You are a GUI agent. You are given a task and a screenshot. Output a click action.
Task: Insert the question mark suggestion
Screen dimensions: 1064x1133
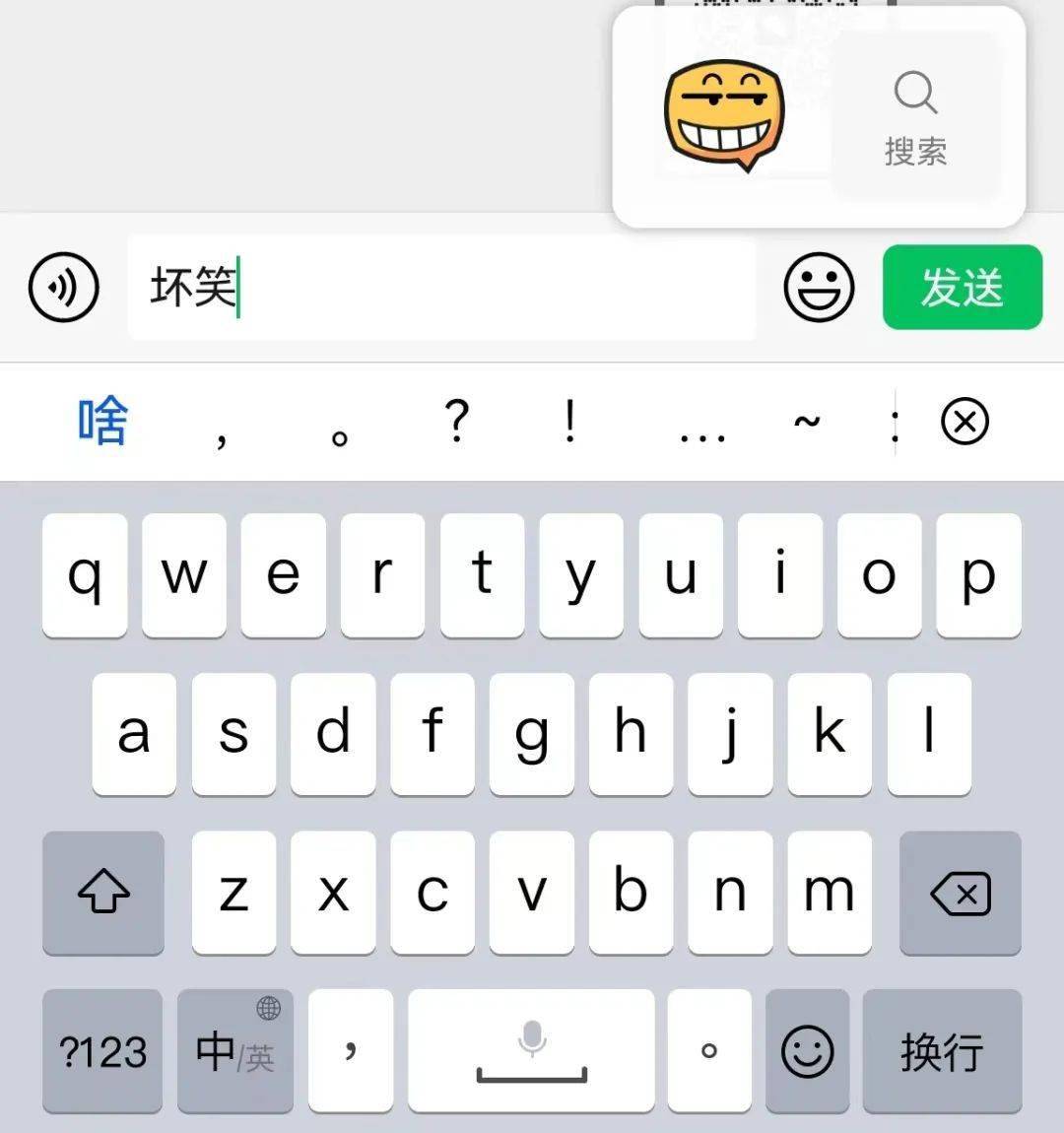tap(456, 422)
